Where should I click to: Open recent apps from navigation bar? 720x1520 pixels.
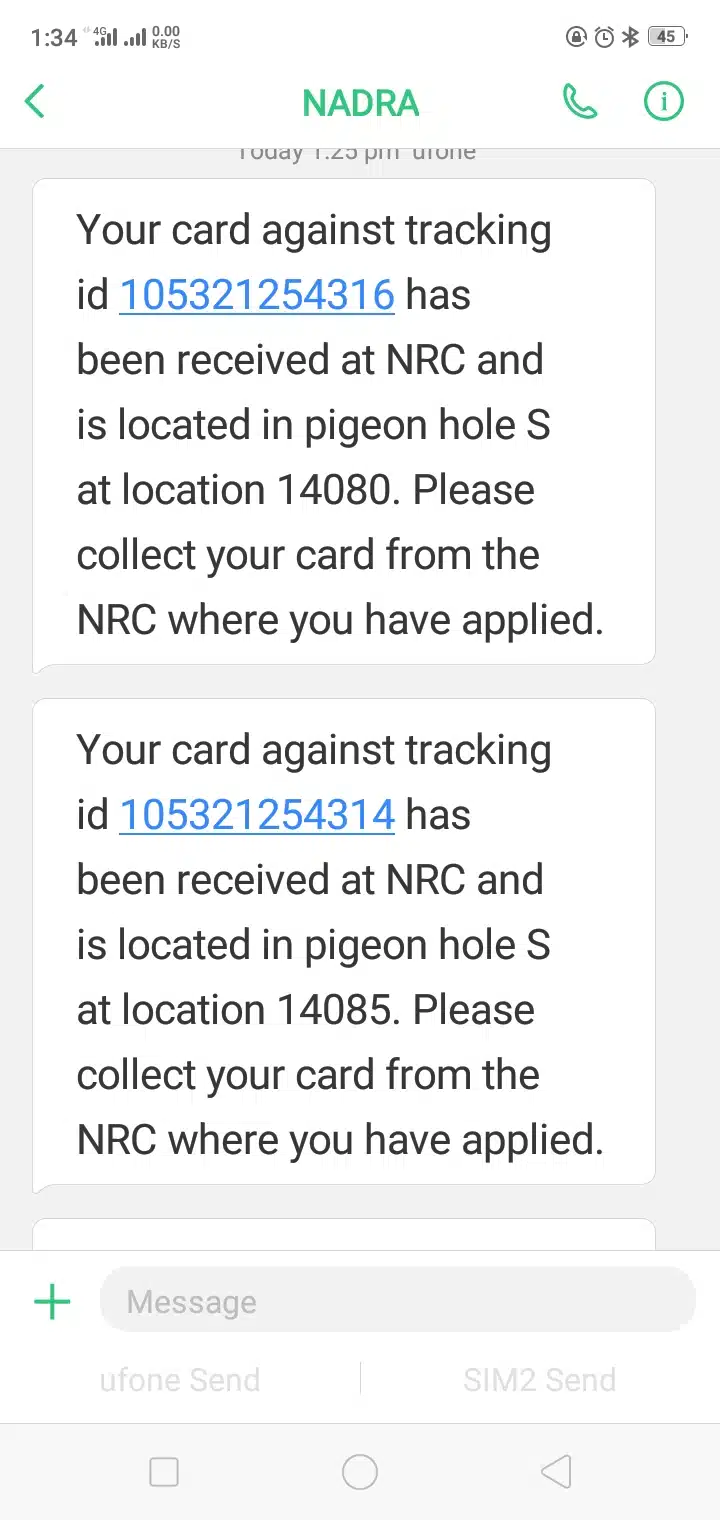pos(163,1472)
